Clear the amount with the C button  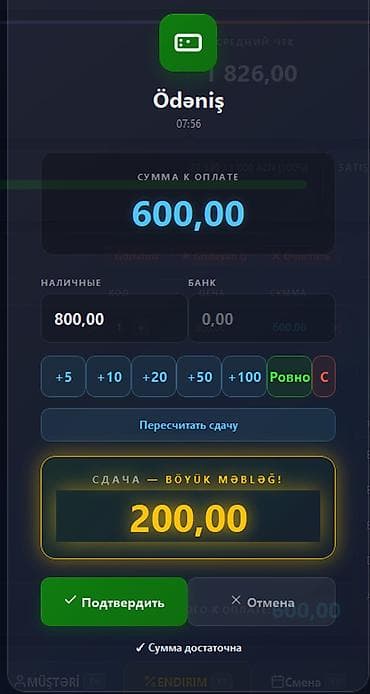pyautogui.click(x=324, y=377)
